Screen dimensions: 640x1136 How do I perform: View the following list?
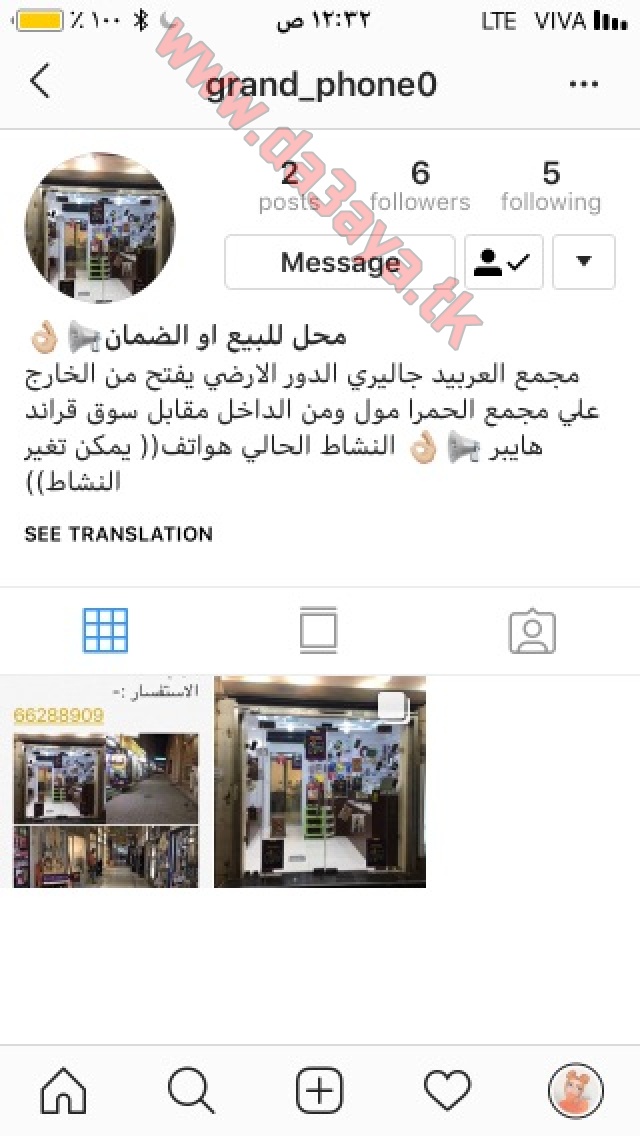pos(551,185)
